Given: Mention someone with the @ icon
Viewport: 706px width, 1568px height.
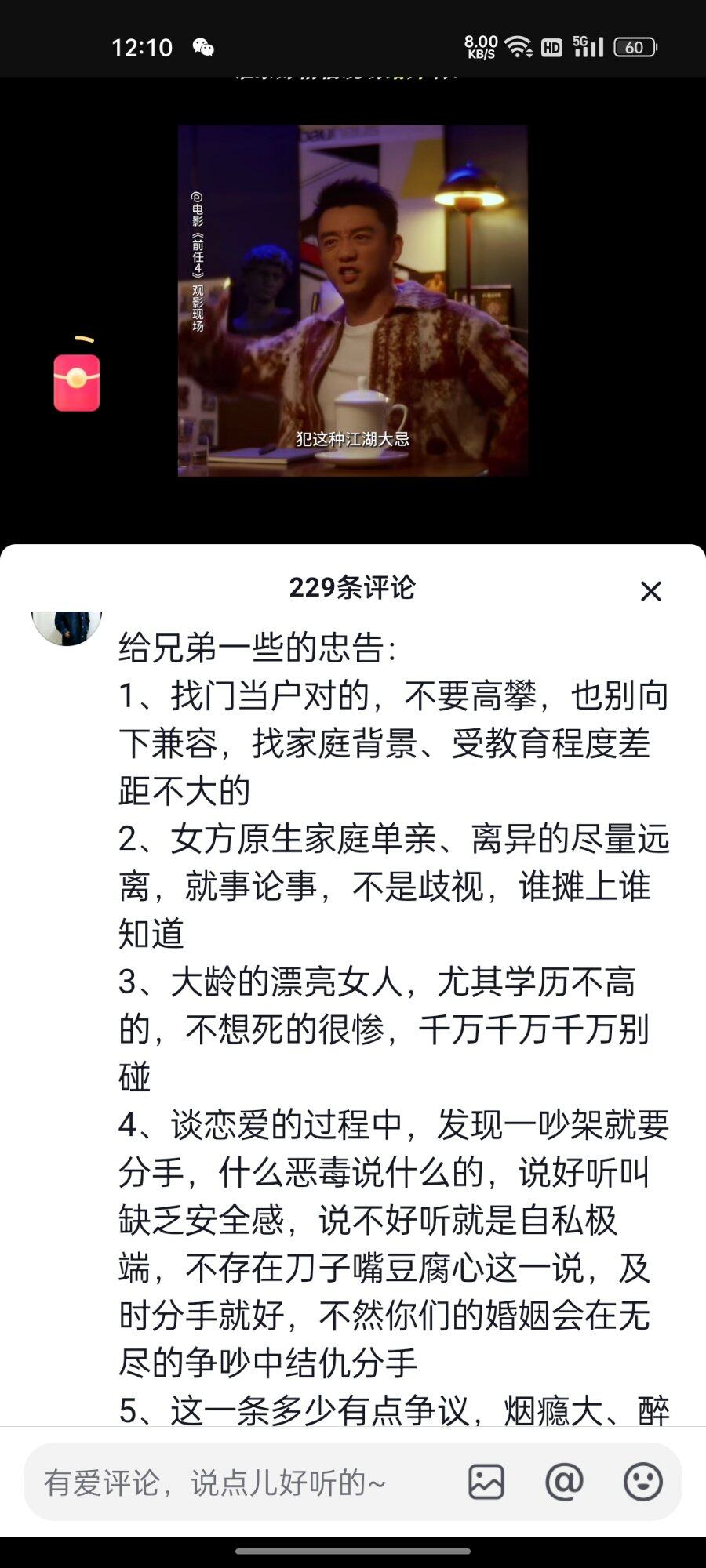Looking at the screenshot, I should 564,1483.
